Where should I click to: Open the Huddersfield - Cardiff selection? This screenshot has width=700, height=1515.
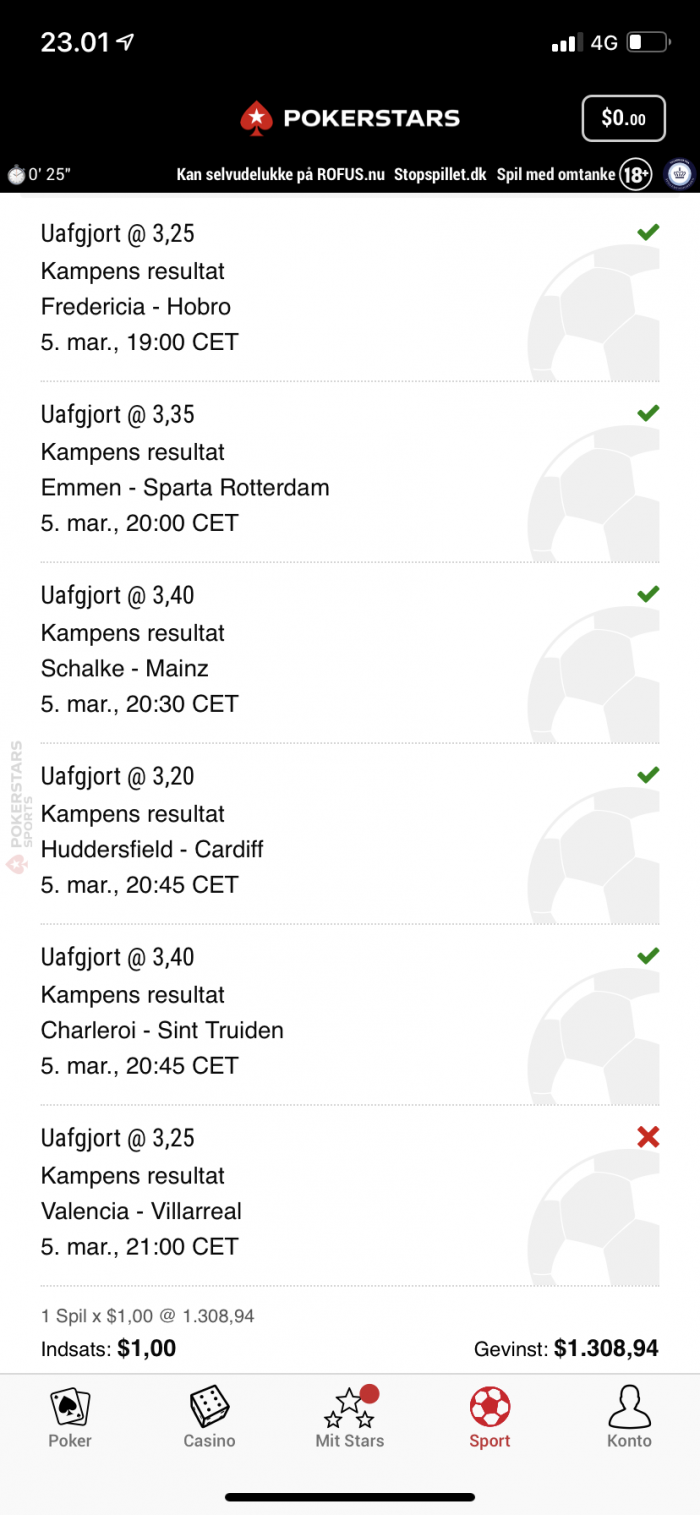[x=350, y=833]
